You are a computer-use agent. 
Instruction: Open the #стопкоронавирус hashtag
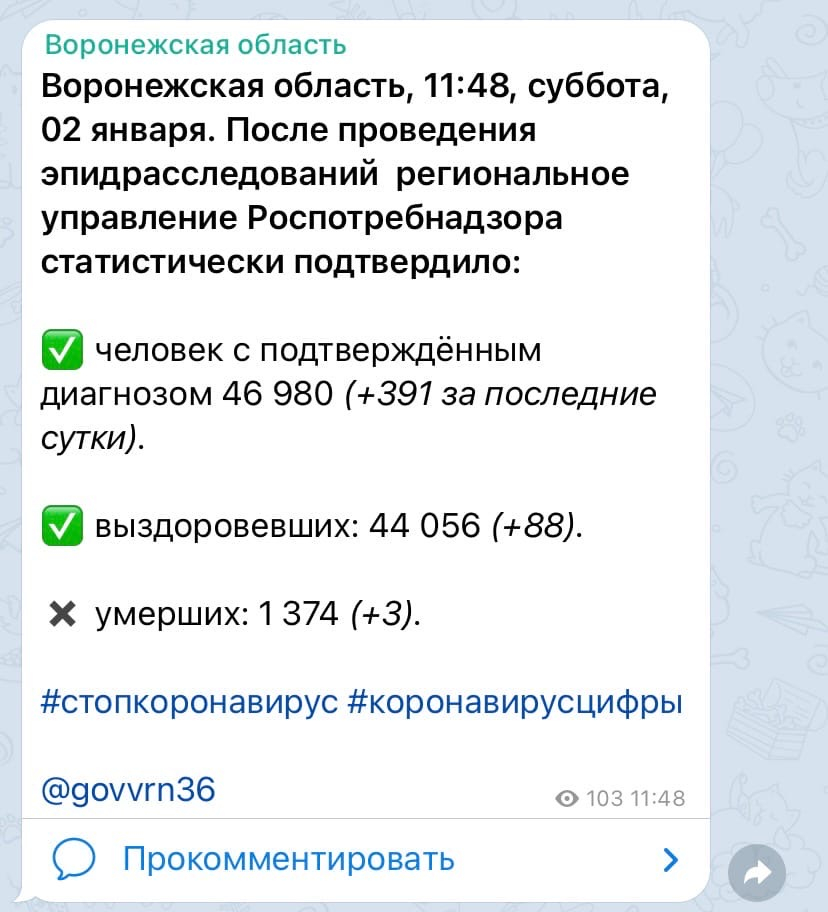pyautogui.click(x=190, y=703)
